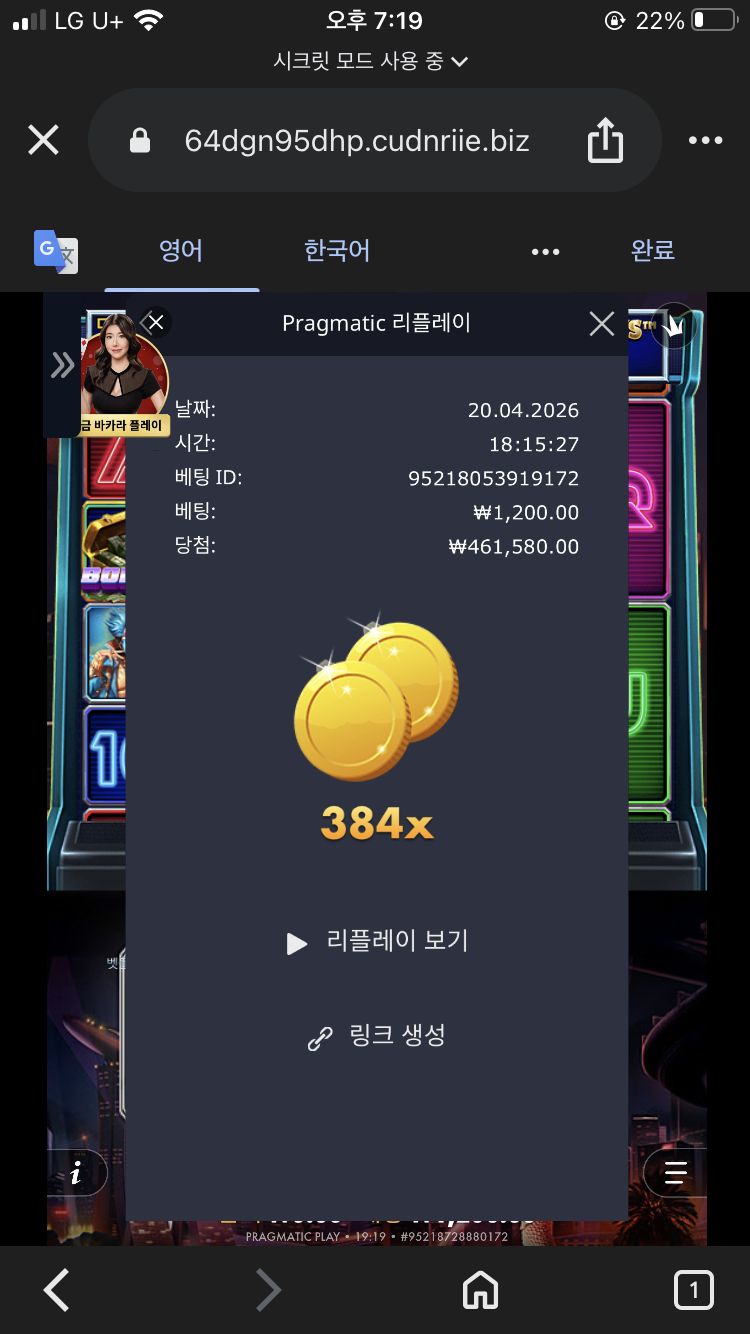This screenshot has height=1334, width=750.
Task: Open translate bar more options
Action: (x=545, y=251)
